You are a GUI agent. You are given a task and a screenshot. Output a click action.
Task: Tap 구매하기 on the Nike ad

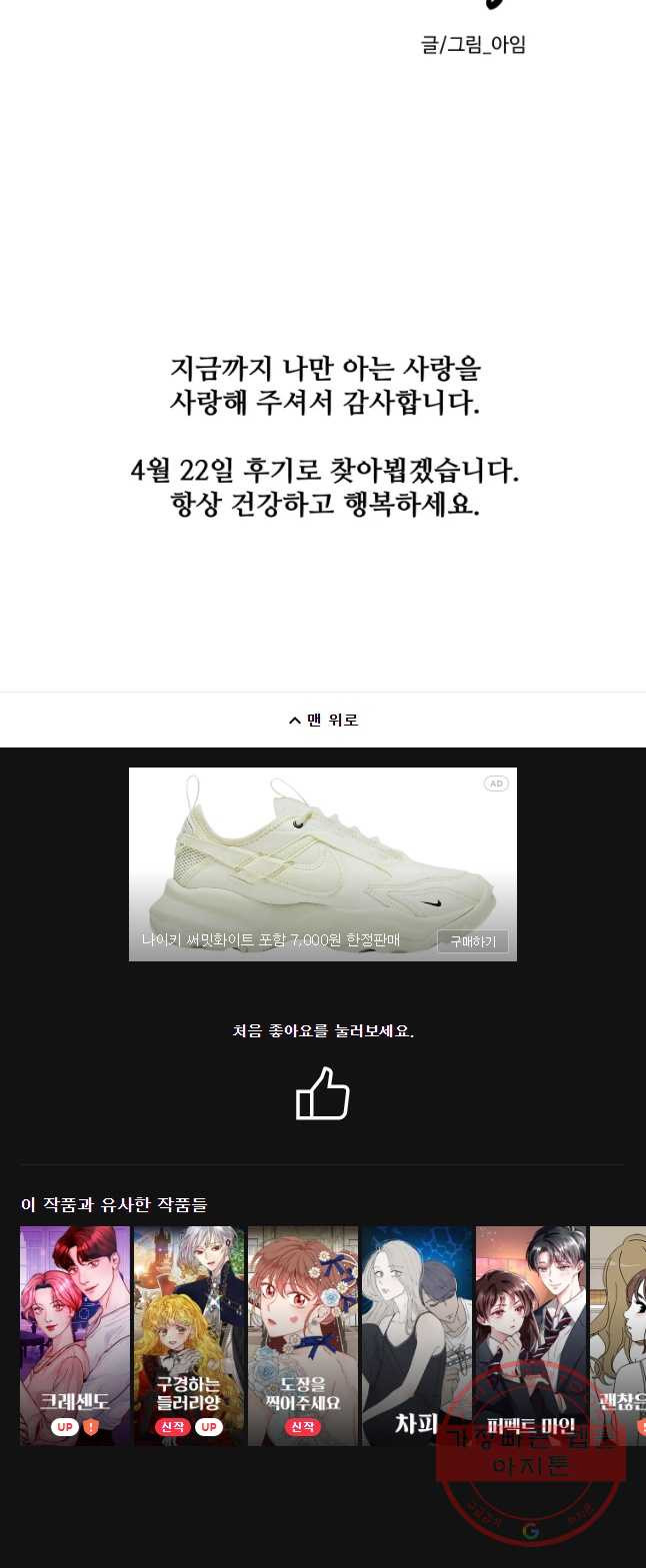pos(473,941)
